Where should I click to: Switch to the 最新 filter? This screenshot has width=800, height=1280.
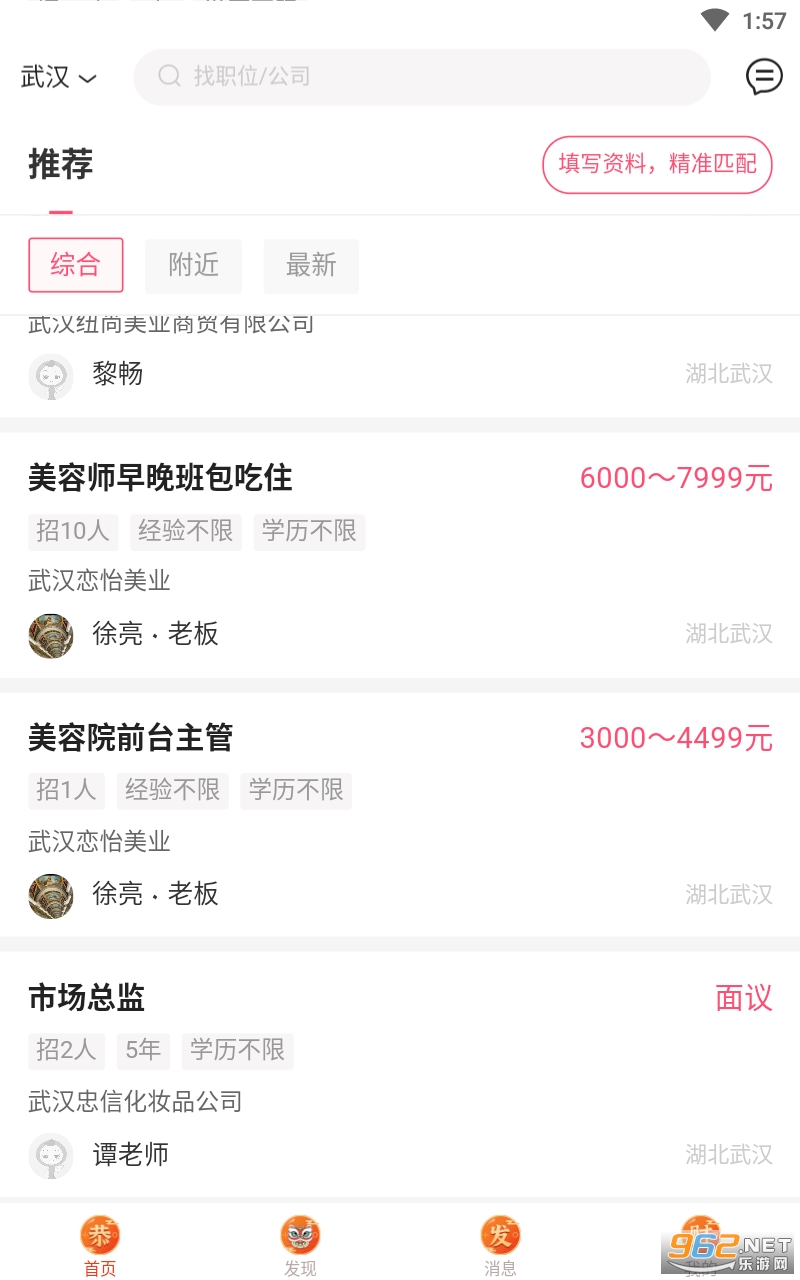[x=311, y=265]
